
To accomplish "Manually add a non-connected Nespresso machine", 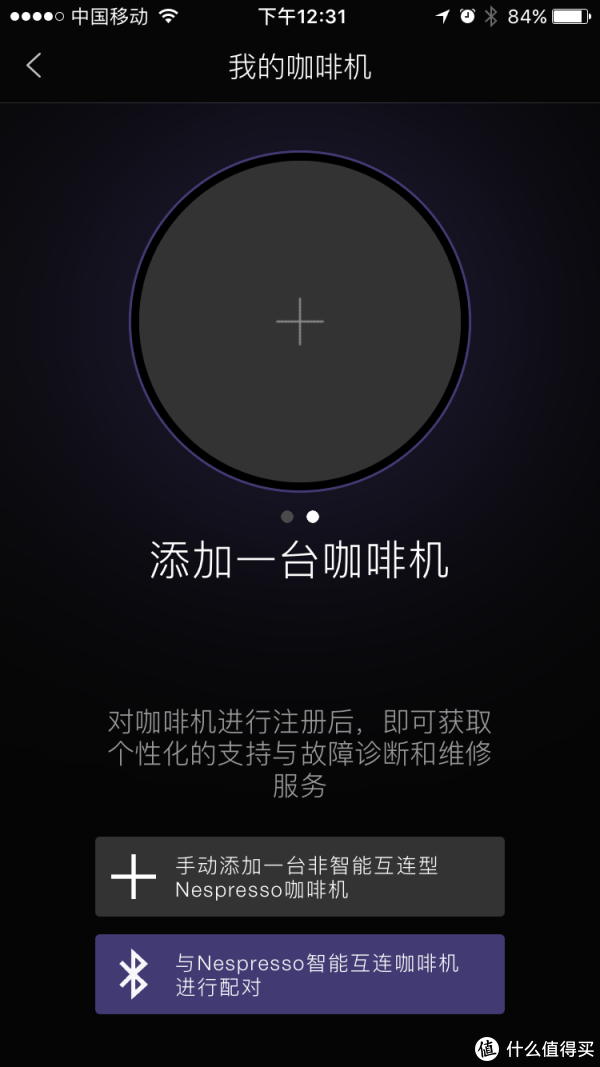I will tap(300, 876).
